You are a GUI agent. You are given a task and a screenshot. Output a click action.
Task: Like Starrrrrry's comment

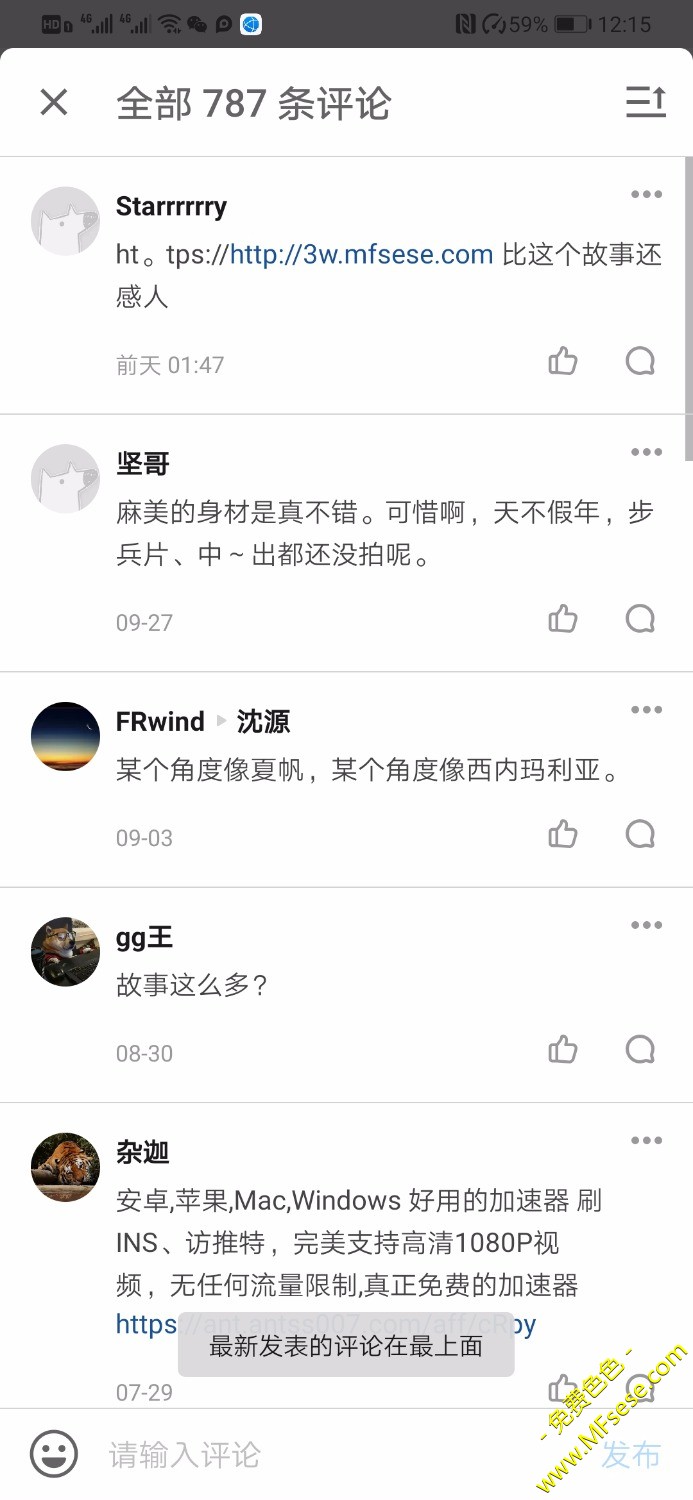click(563, 362)
